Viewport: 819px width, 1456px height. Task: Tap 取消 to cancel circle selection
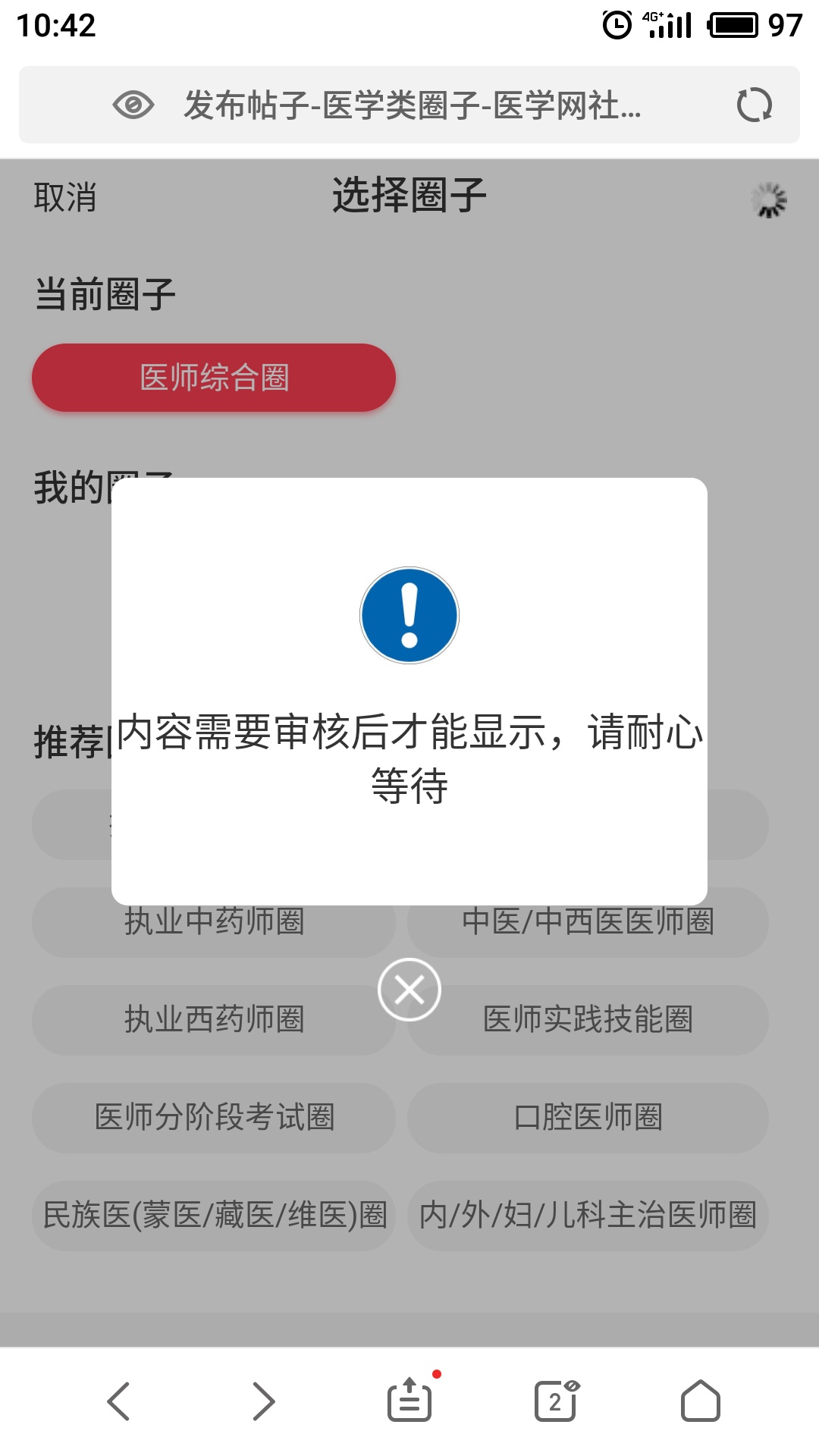tap(64, 196)
